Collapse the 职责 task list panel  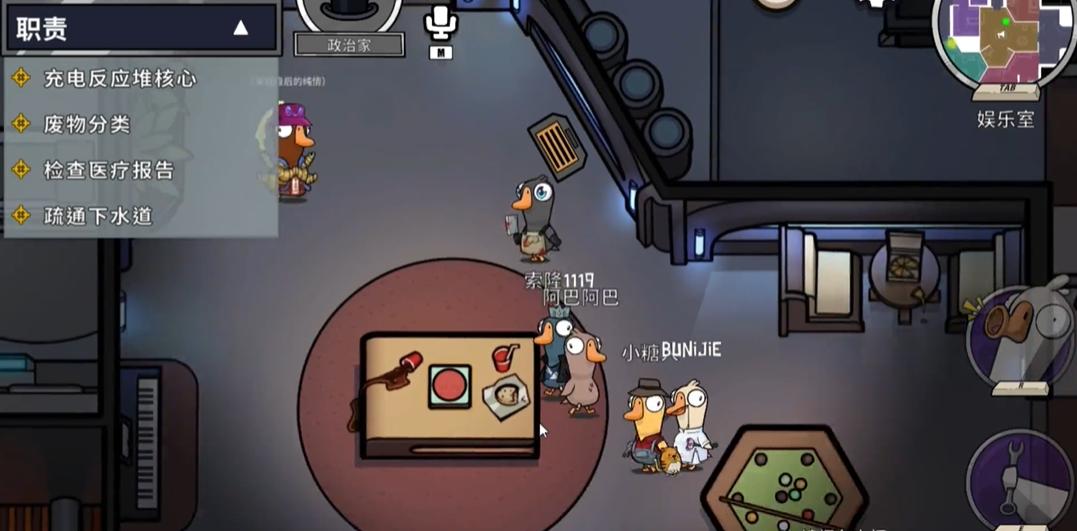point(240,28)
